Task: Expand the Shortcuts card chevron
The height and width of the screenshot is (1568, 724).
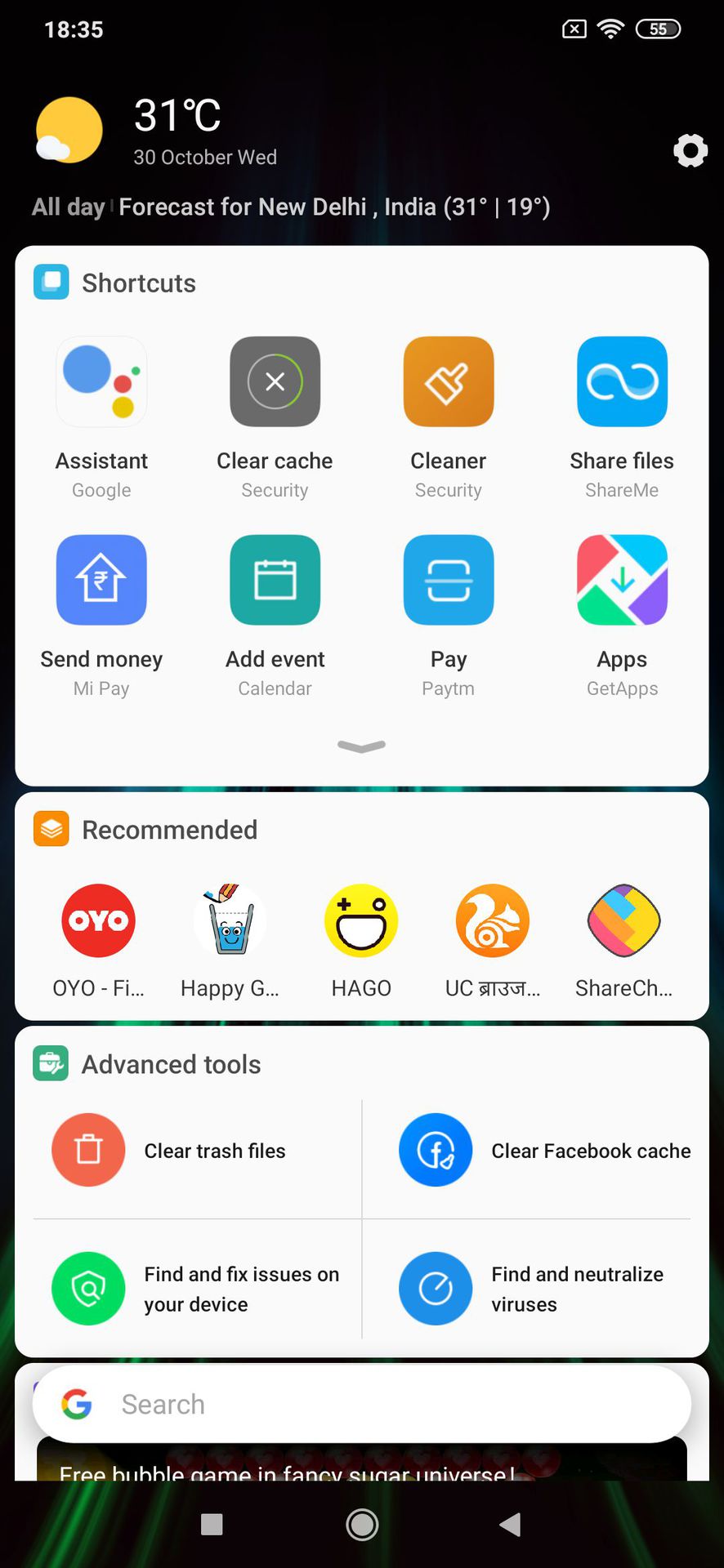Action: pyautogui.click(x=361, y=746)
